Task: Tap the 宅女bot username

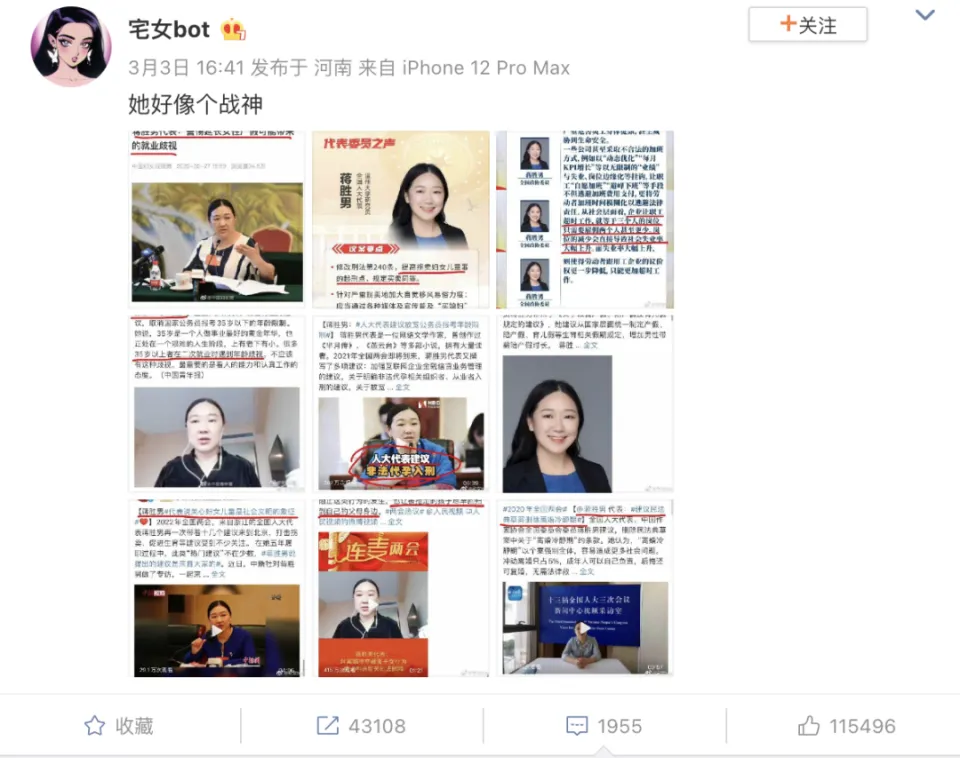Action: (x=168, y=29)
